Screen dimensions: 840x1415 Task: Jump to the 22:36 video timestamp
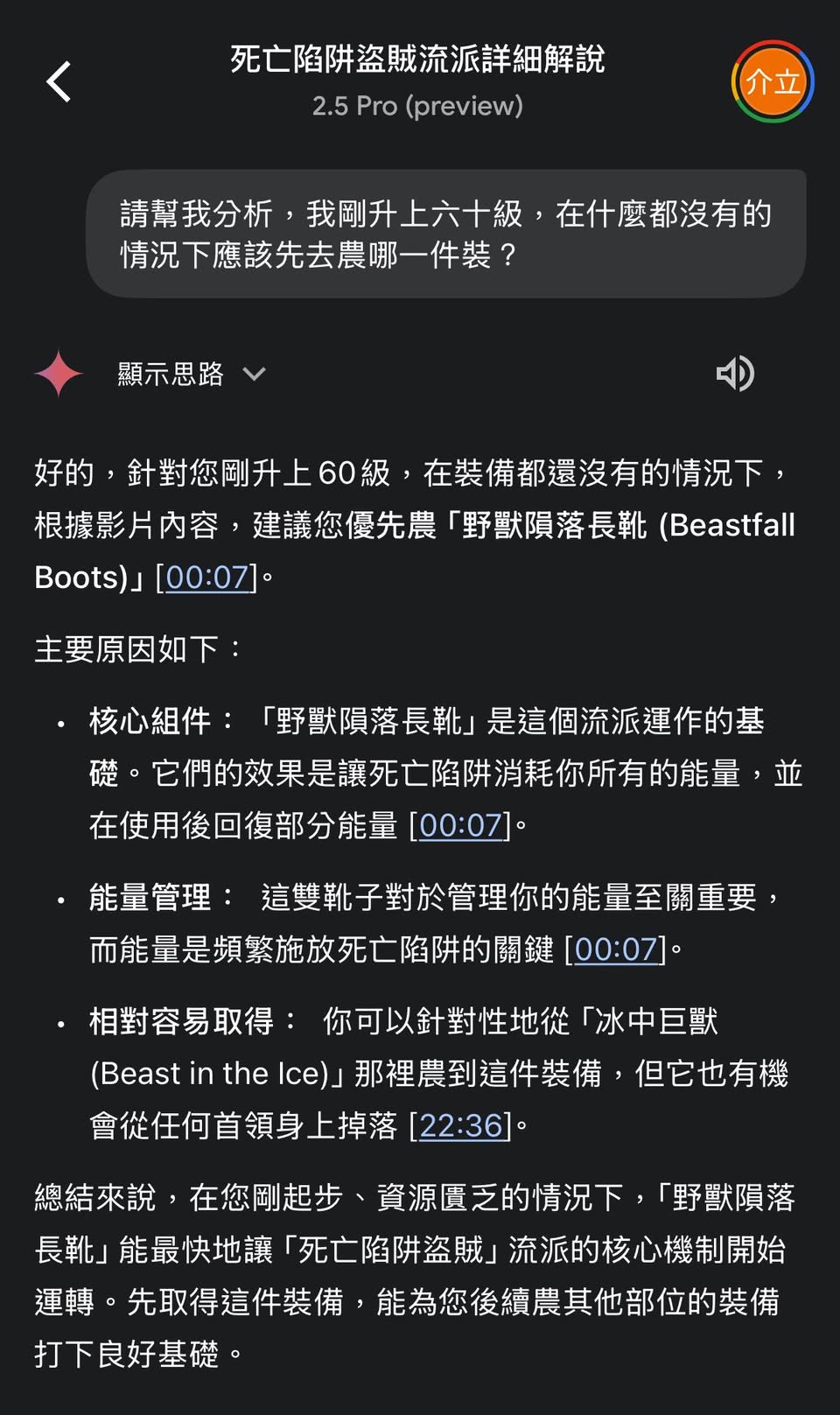(460, 1125)
